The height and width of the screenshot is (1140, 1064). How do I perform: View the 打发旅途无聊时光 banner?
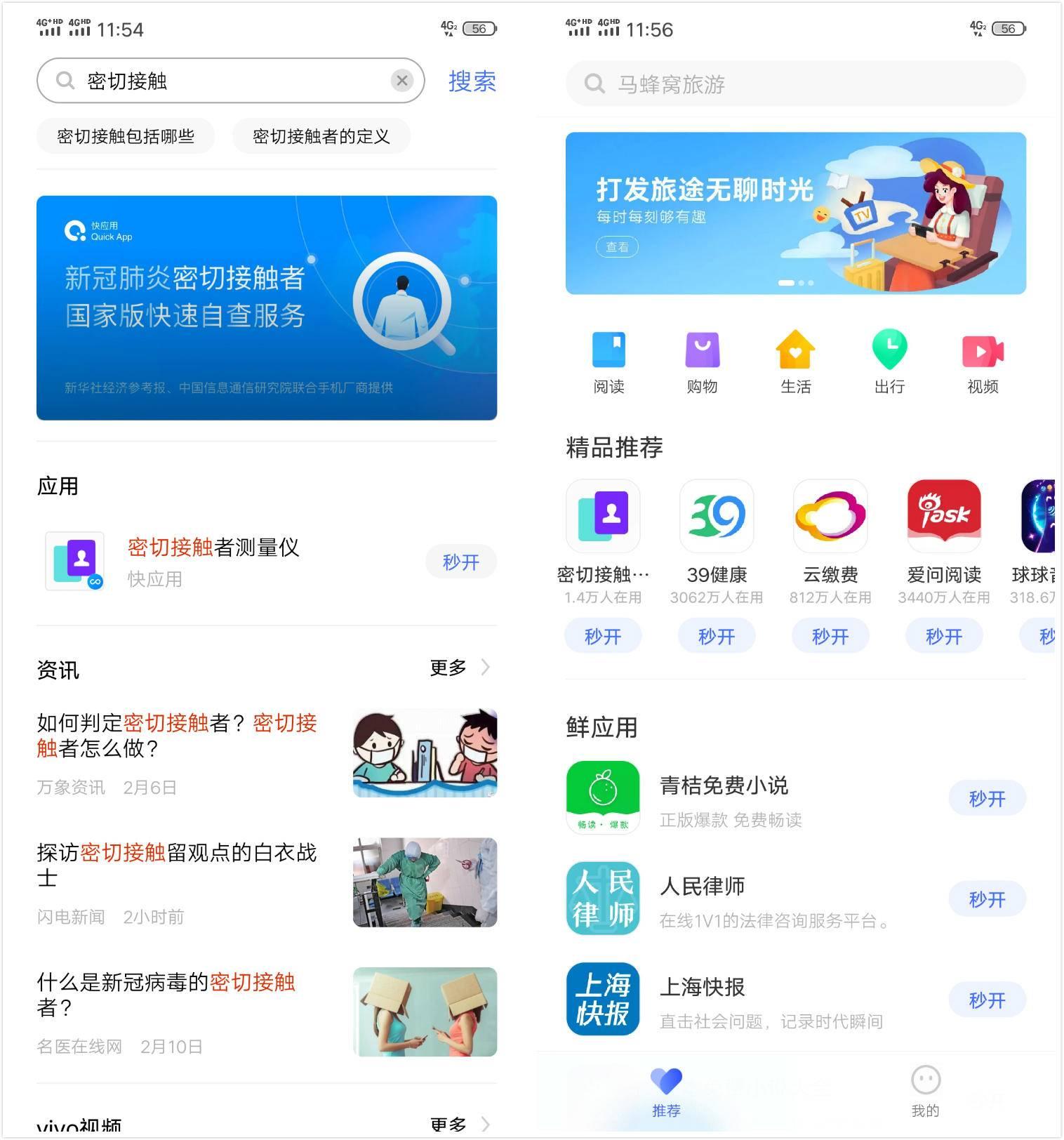[795, 213]
